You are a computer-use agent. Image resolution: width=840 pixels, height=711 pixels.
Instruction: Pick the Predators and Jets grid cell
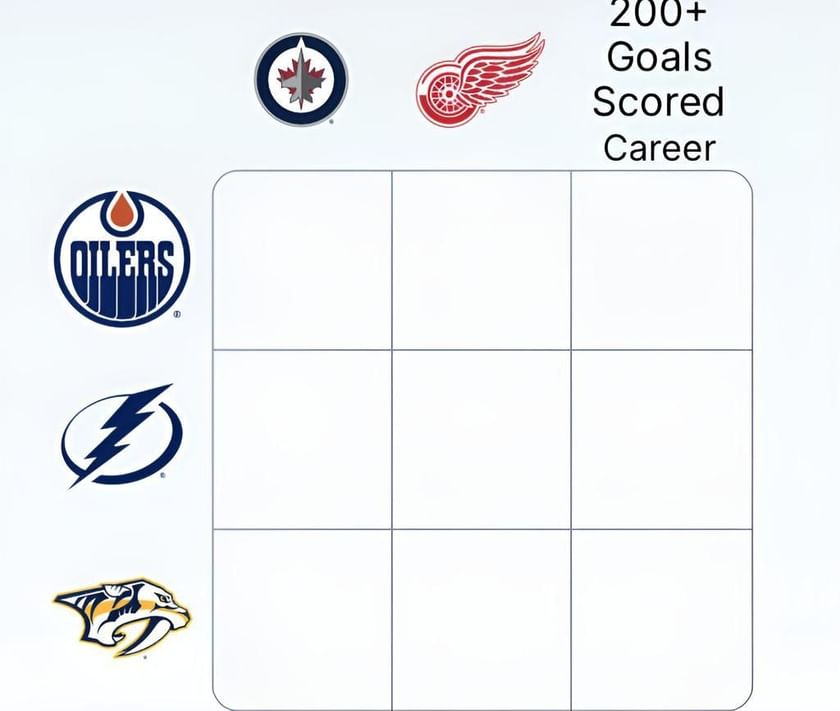(302, 618)
